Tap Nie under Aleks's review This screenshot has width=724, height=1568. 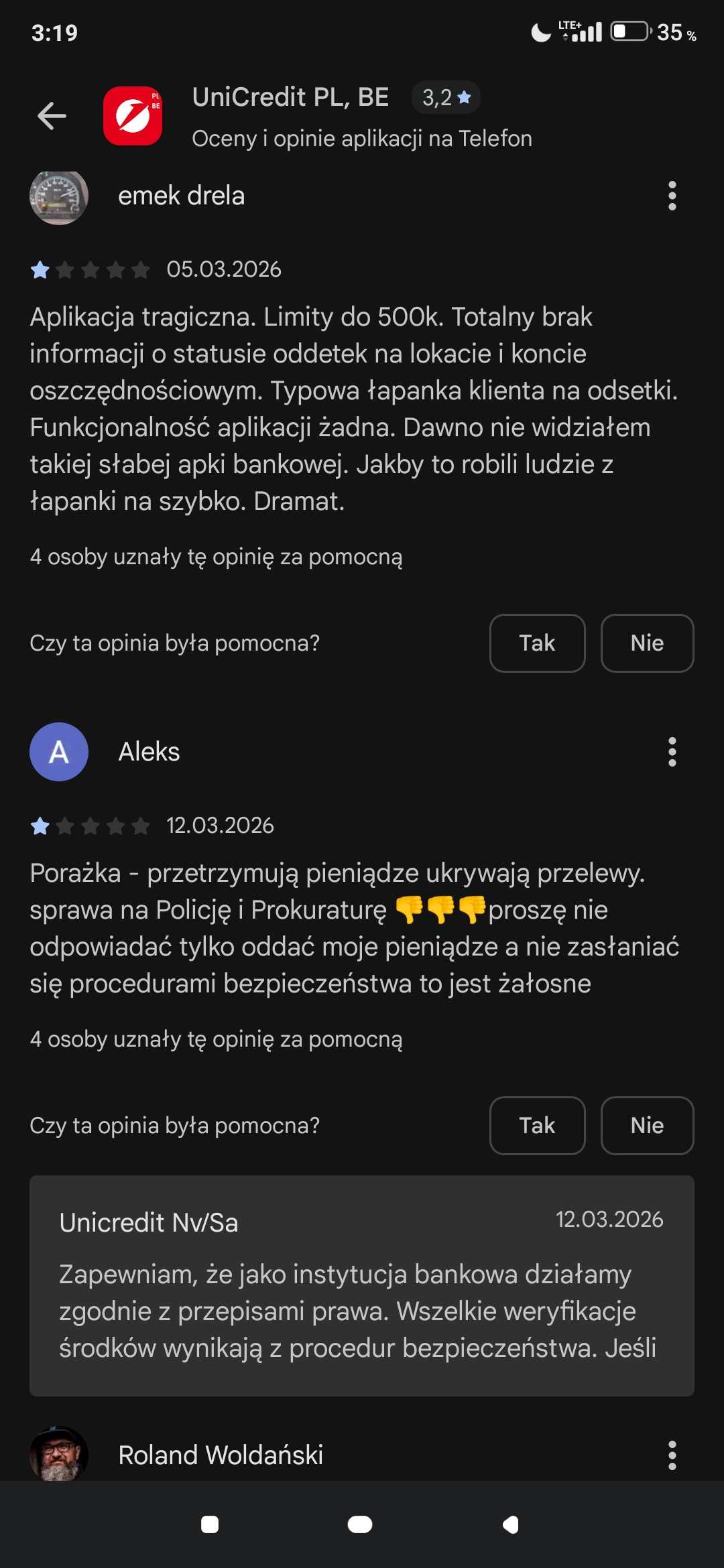pyautogui.click(x=647, y=1126)
